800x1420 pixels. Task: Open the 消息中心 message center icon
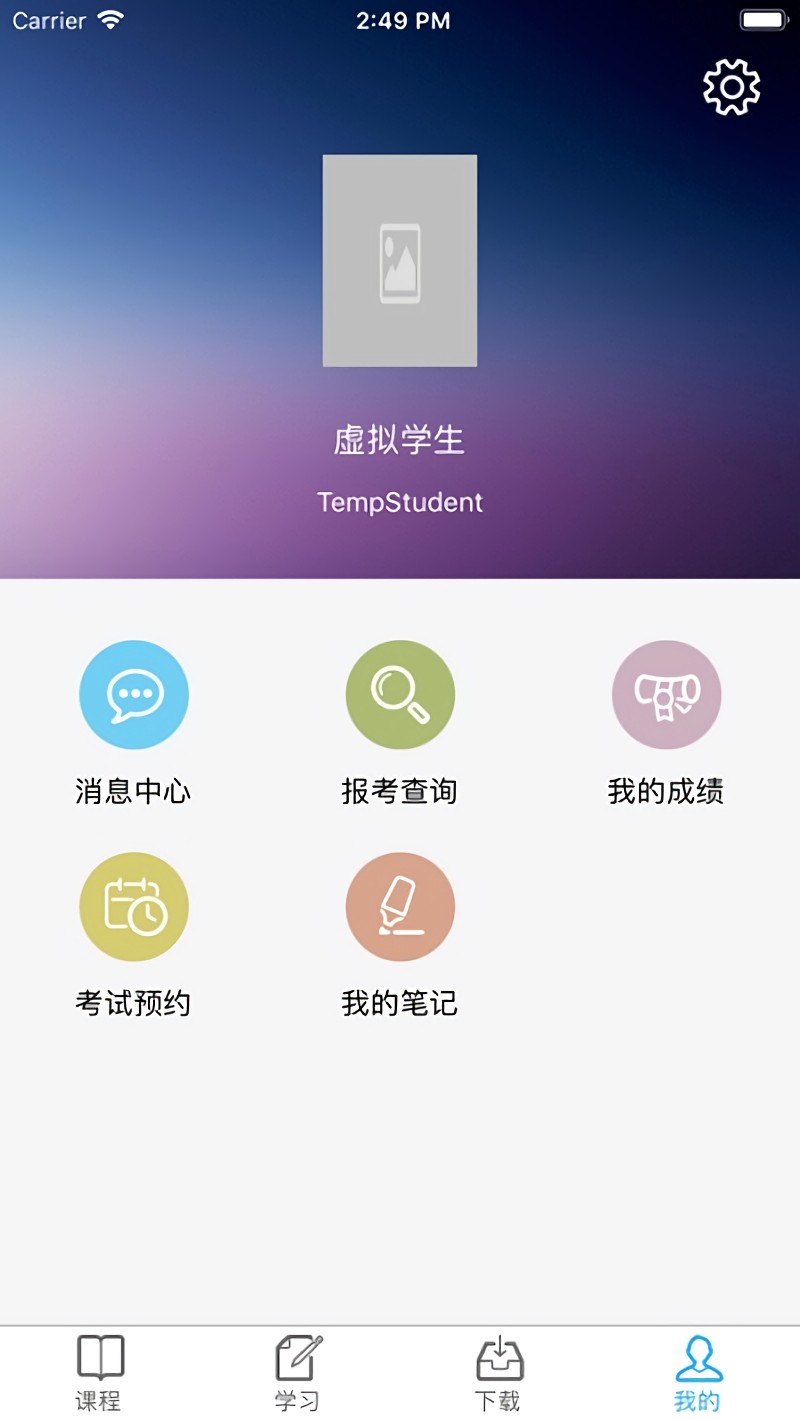134,694
